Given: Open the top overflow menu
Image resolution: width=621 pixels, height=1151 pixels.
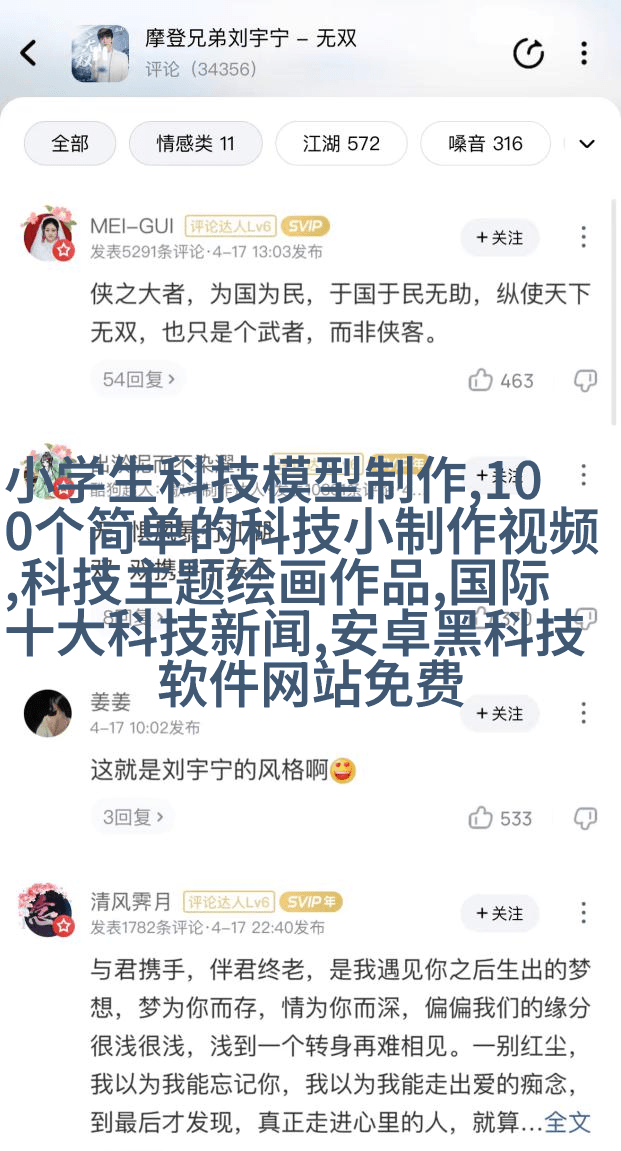Looking at the screenshot, I should [x=584, y=53].
